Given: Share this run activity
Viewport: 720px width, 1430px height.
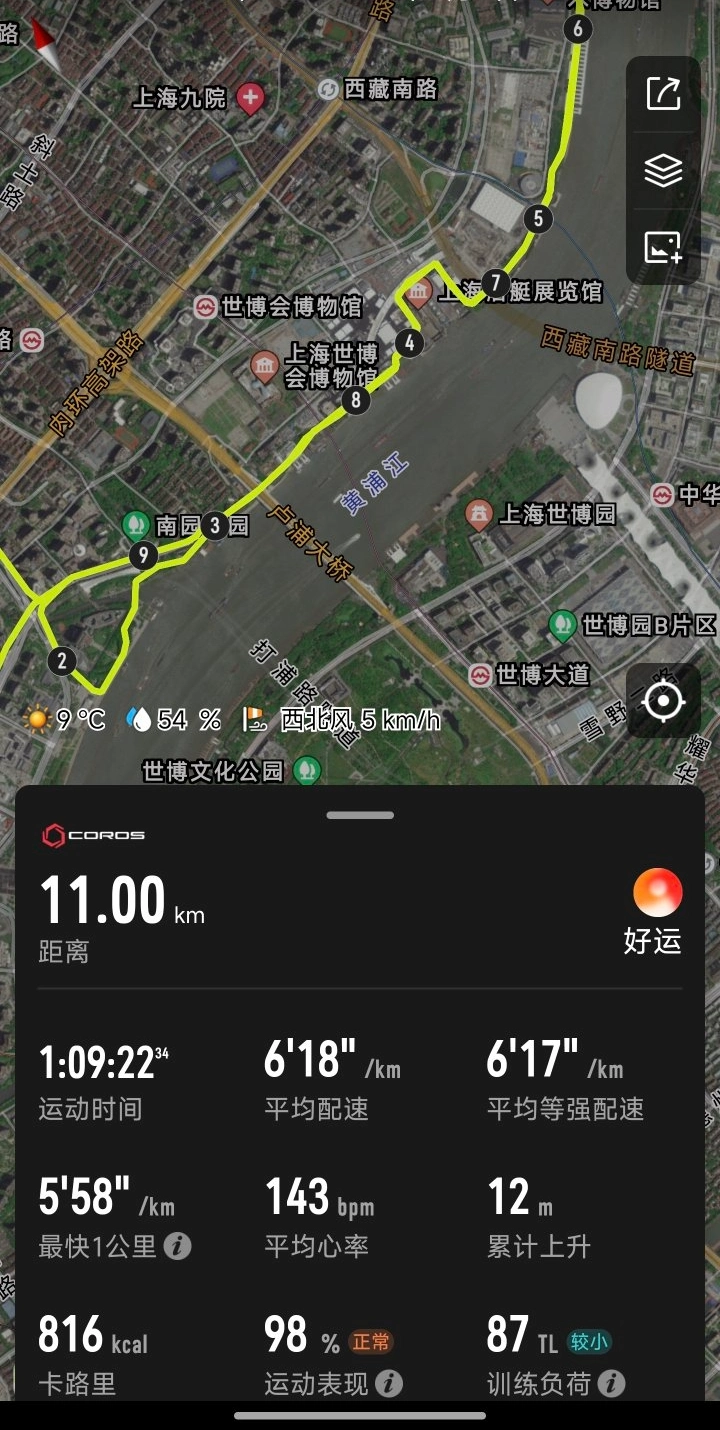Looking at the screenshot, I should pos(663,94).
